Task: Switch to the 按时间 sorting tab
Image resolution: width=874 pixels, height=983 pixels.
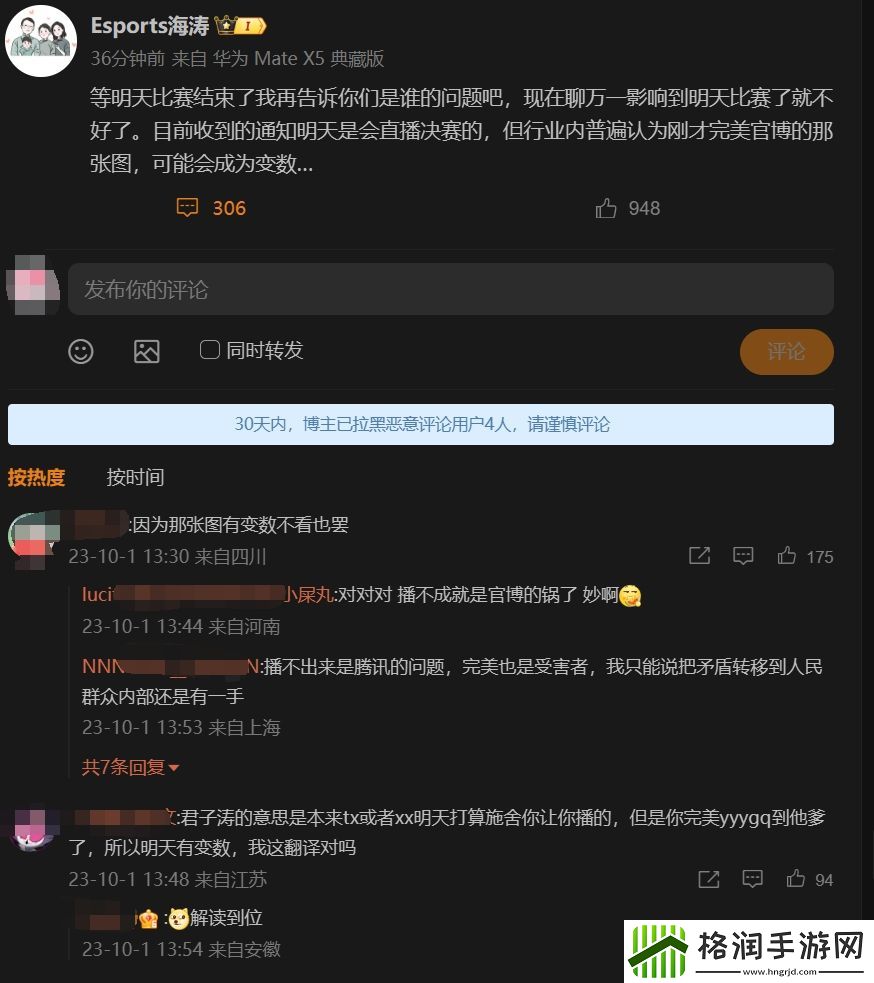Action: pos(135,477)
